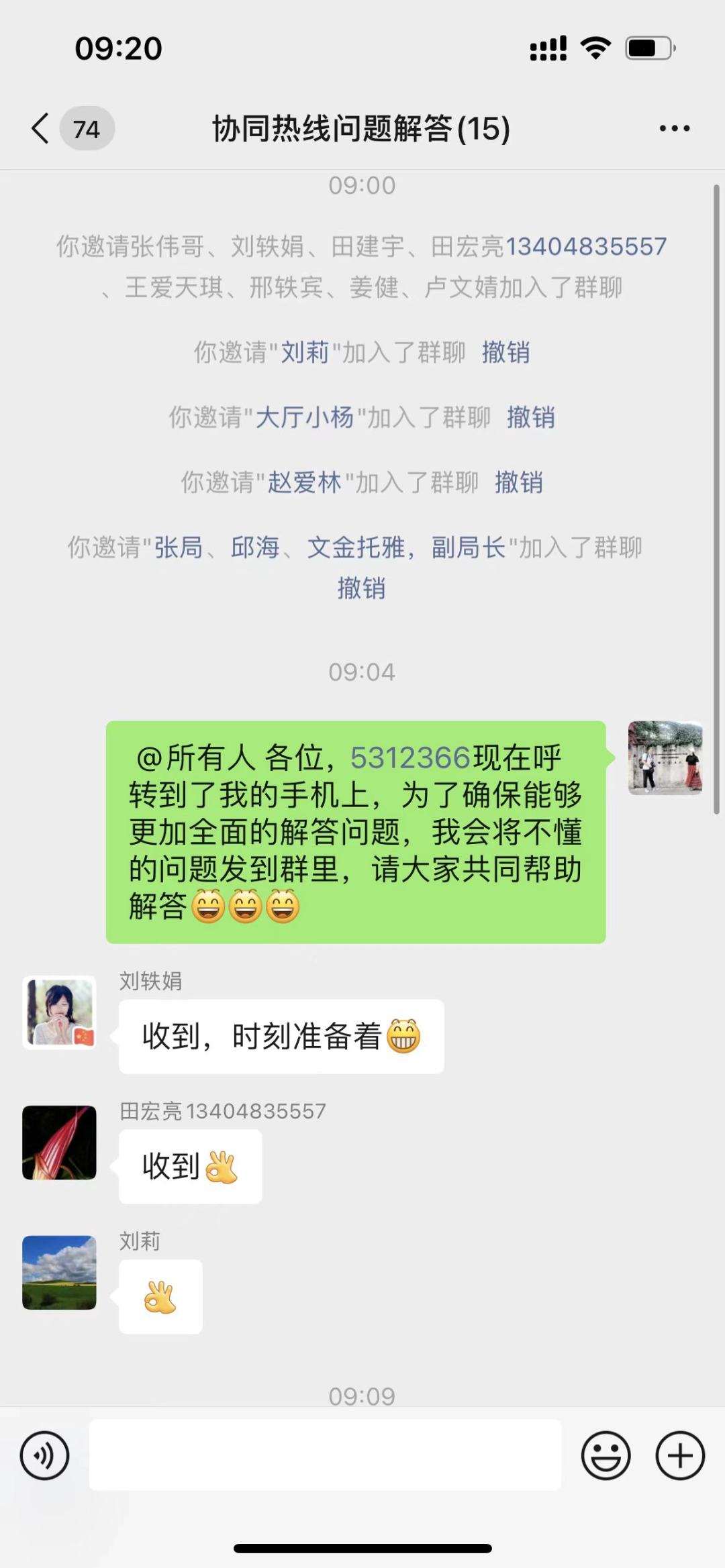Revoke the invitation of 刘莉
The image size is (725, 1568).
point(505,352)
